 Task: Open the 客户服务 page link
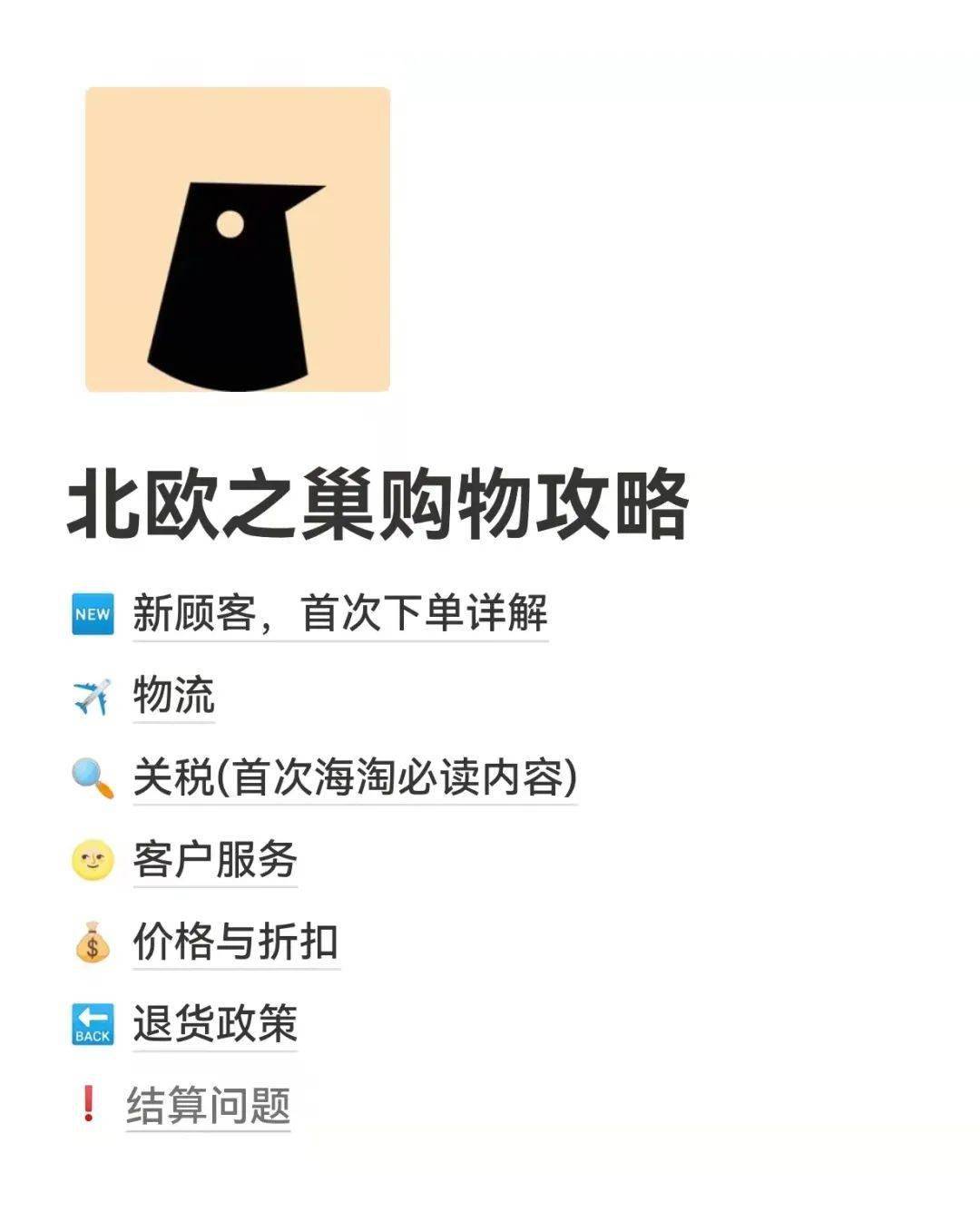(215, 860)
